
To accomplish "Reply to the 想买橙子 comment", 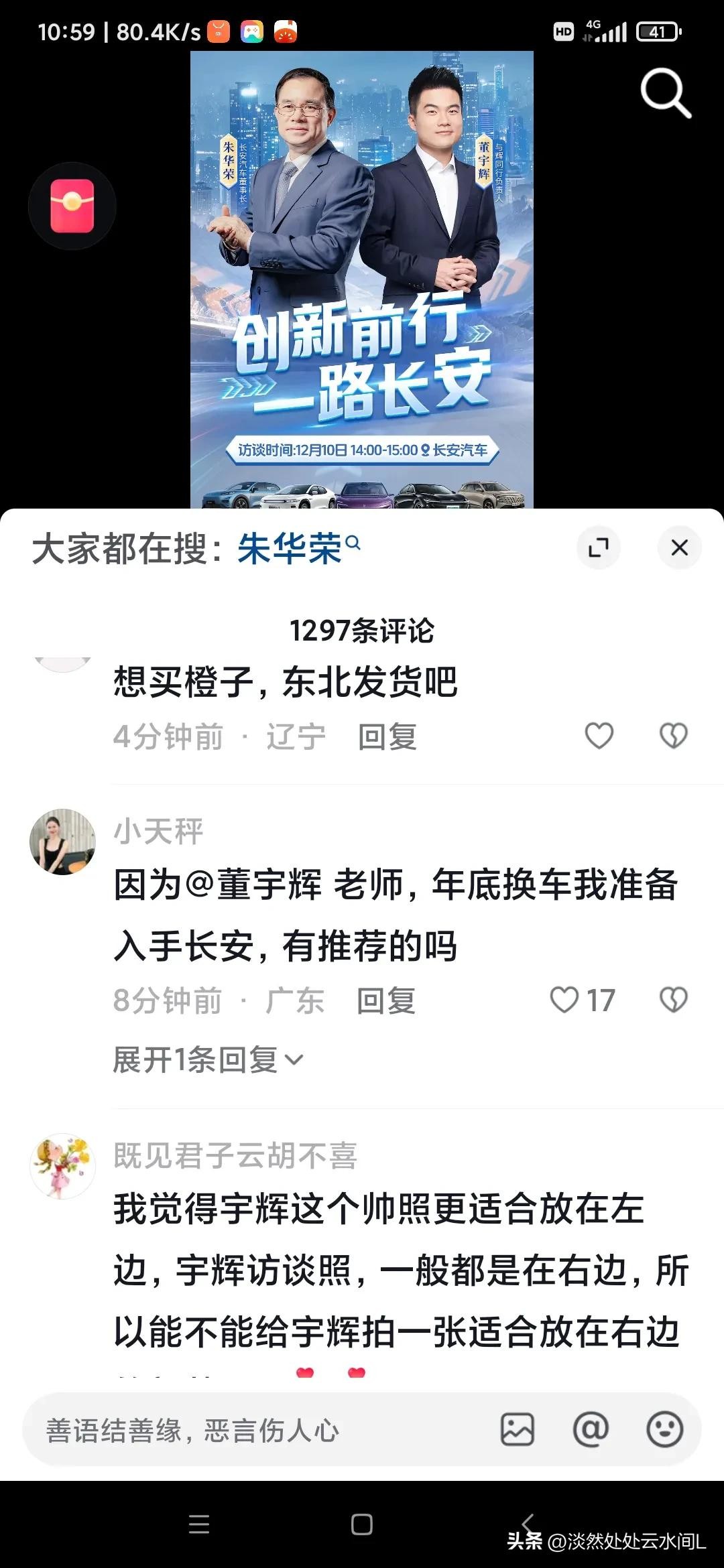I will click(x=387, y=737).
